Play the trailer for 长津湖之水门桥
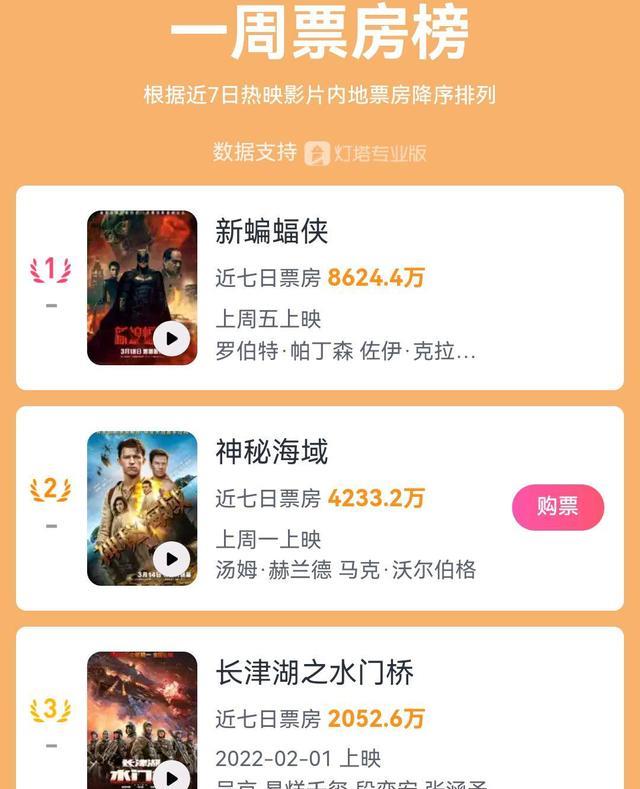 (171, 775)
